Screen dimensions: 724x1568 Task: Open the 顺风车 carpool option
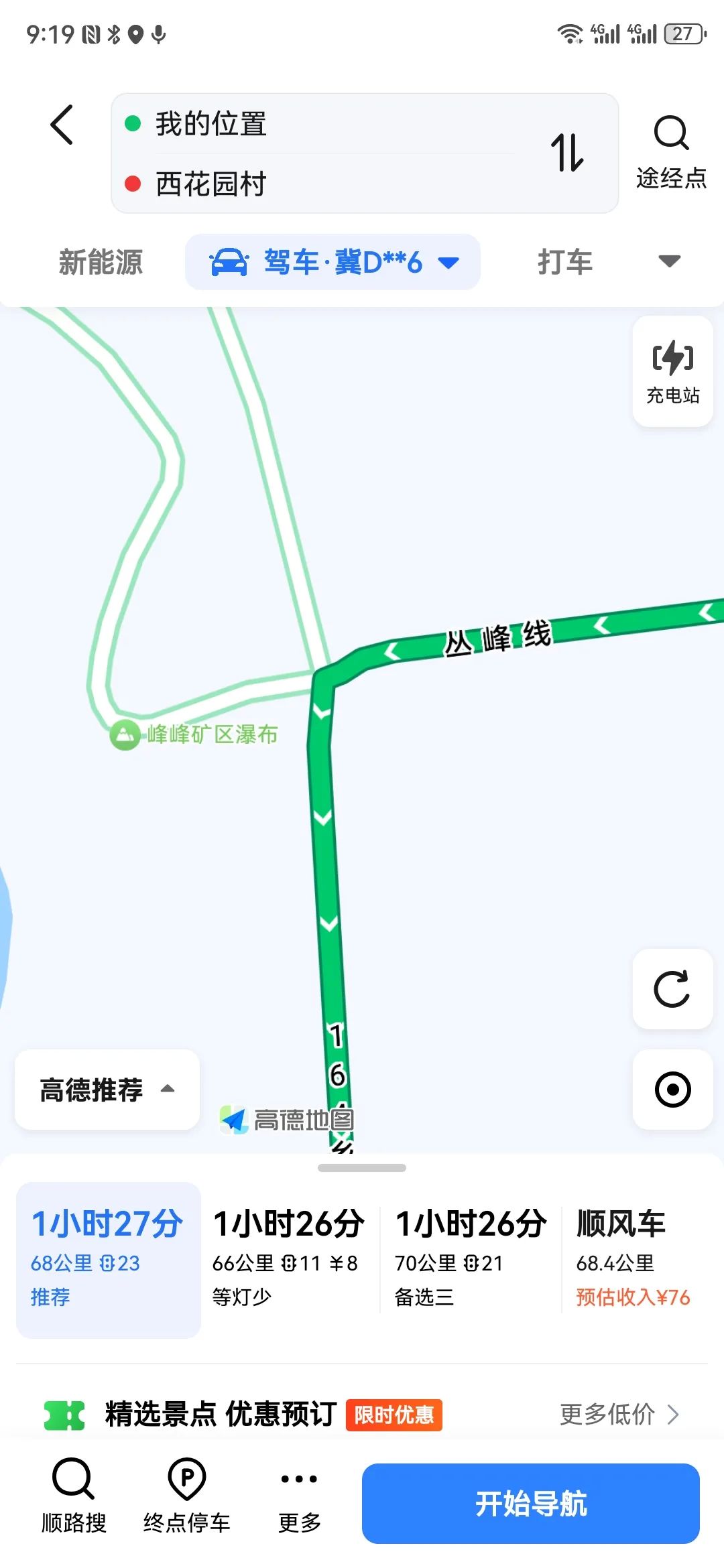coord(633,1260)
